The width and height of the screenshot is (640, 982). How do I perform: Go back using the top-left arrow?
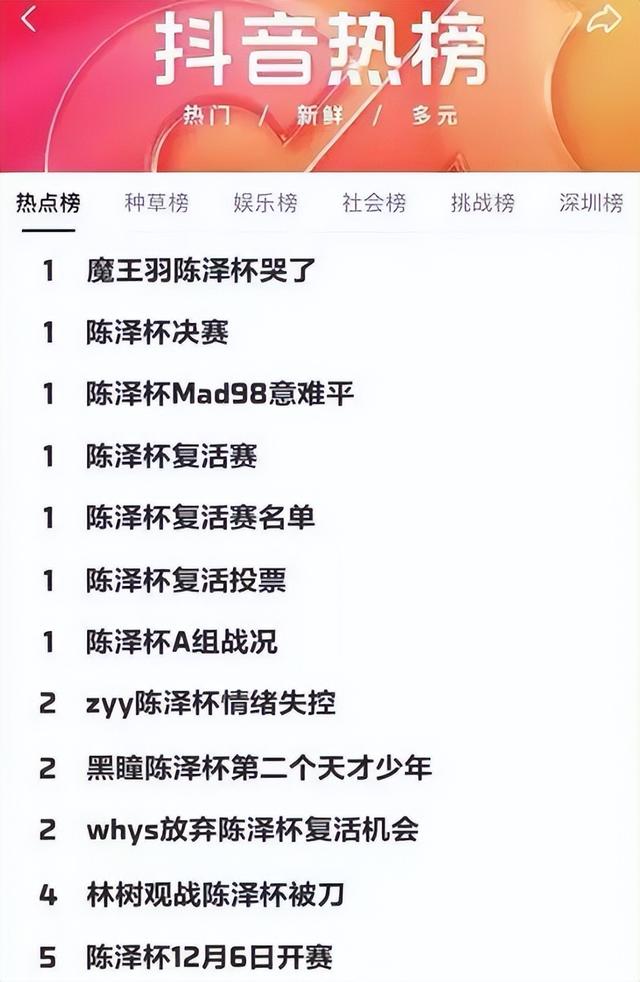29,17
